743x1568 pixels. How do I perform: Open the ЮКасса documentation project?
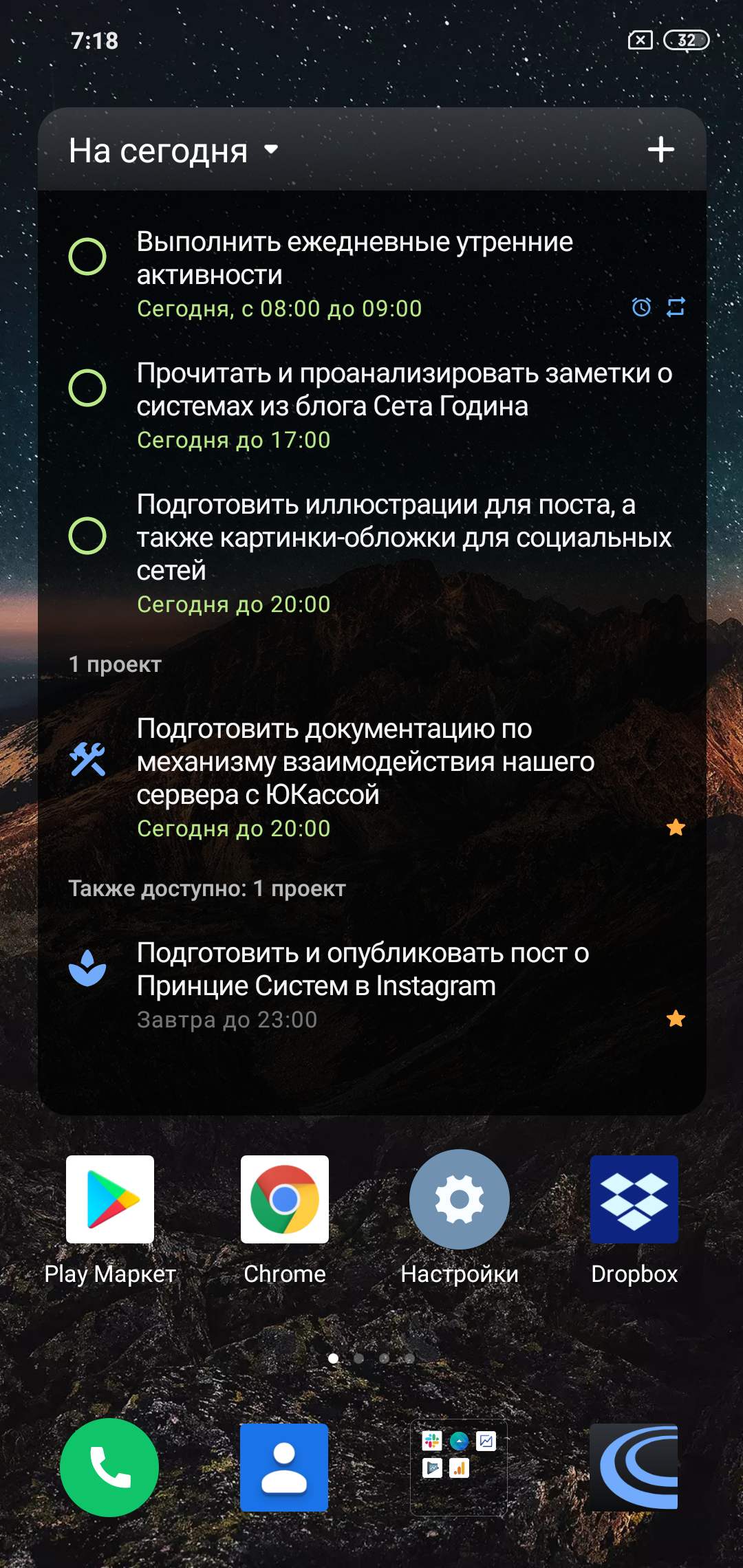(365, 762)
